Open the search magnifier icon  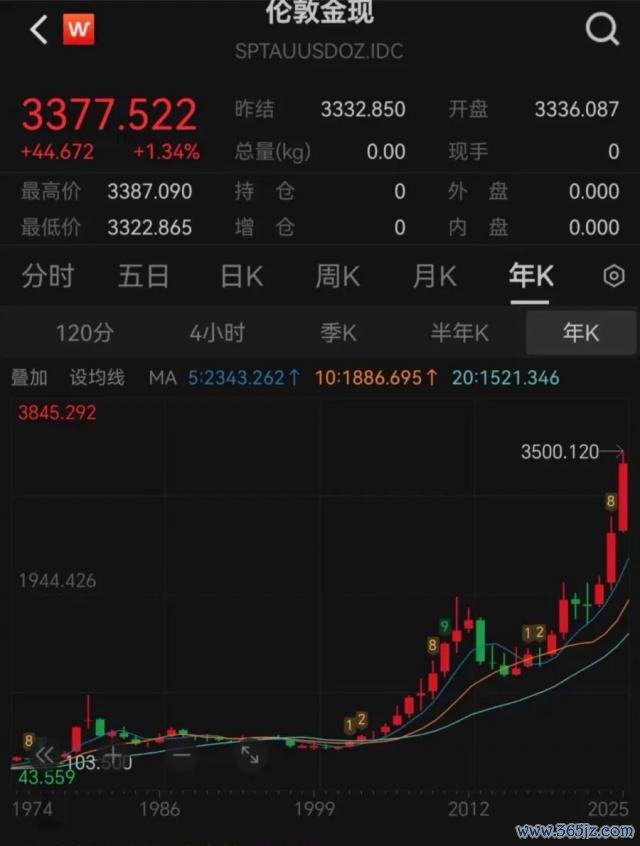point(602,30)
